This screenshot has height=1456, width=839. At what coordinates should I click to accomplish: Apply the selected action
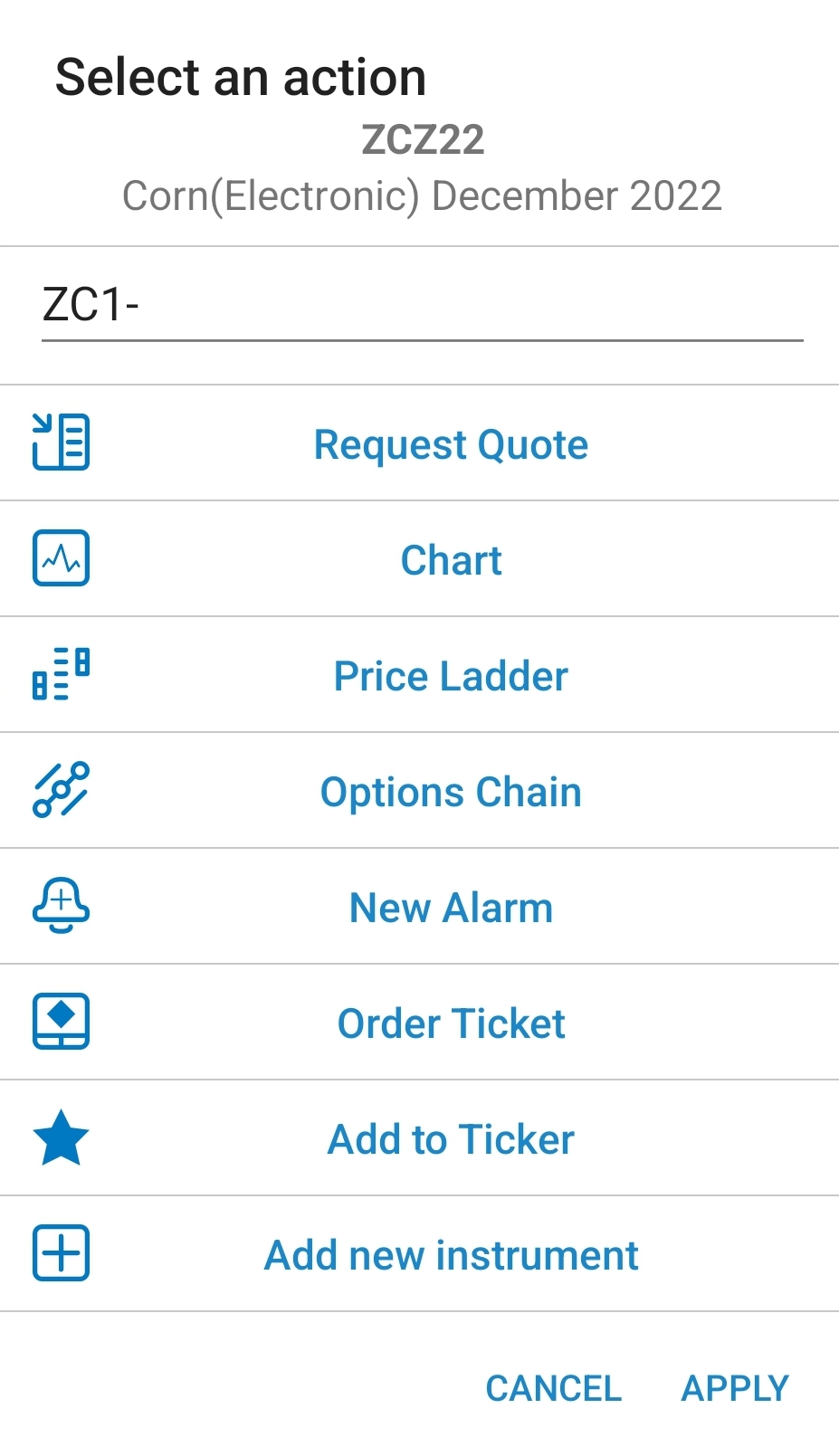coord(735,1388)
